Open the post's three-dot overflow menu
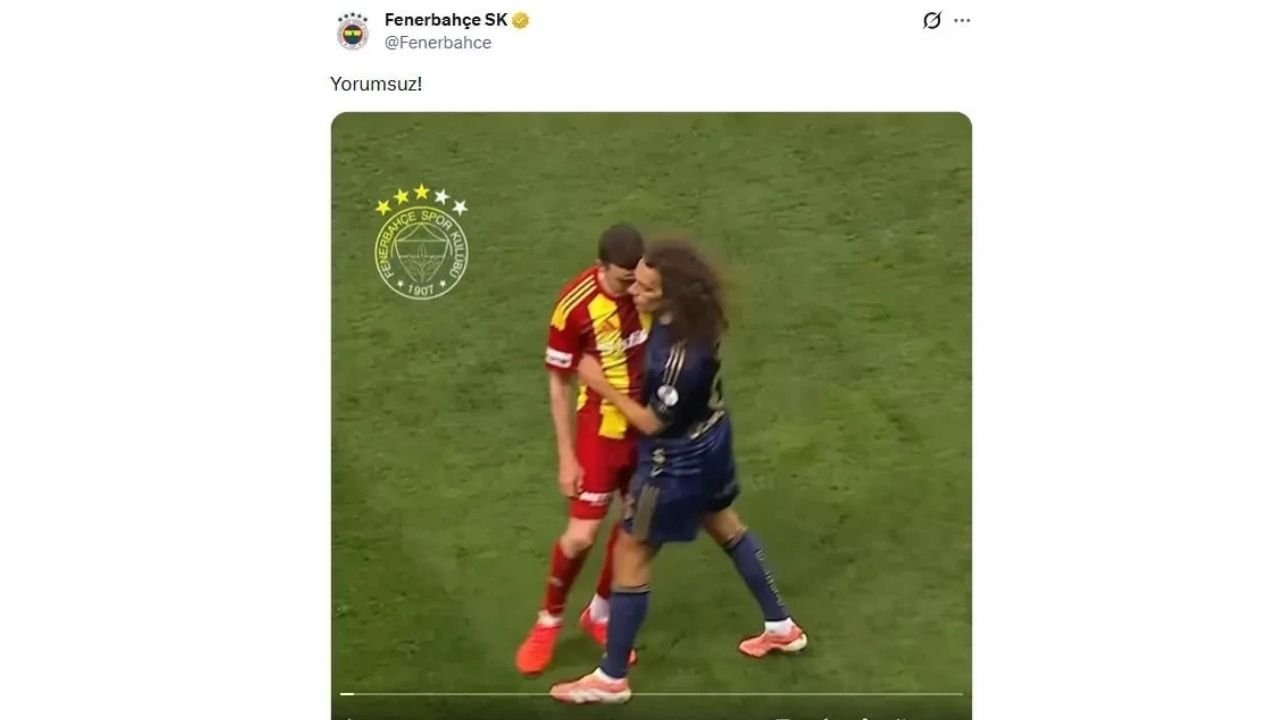This screenshot has height=720, width=1280. (x=962, y=20)
